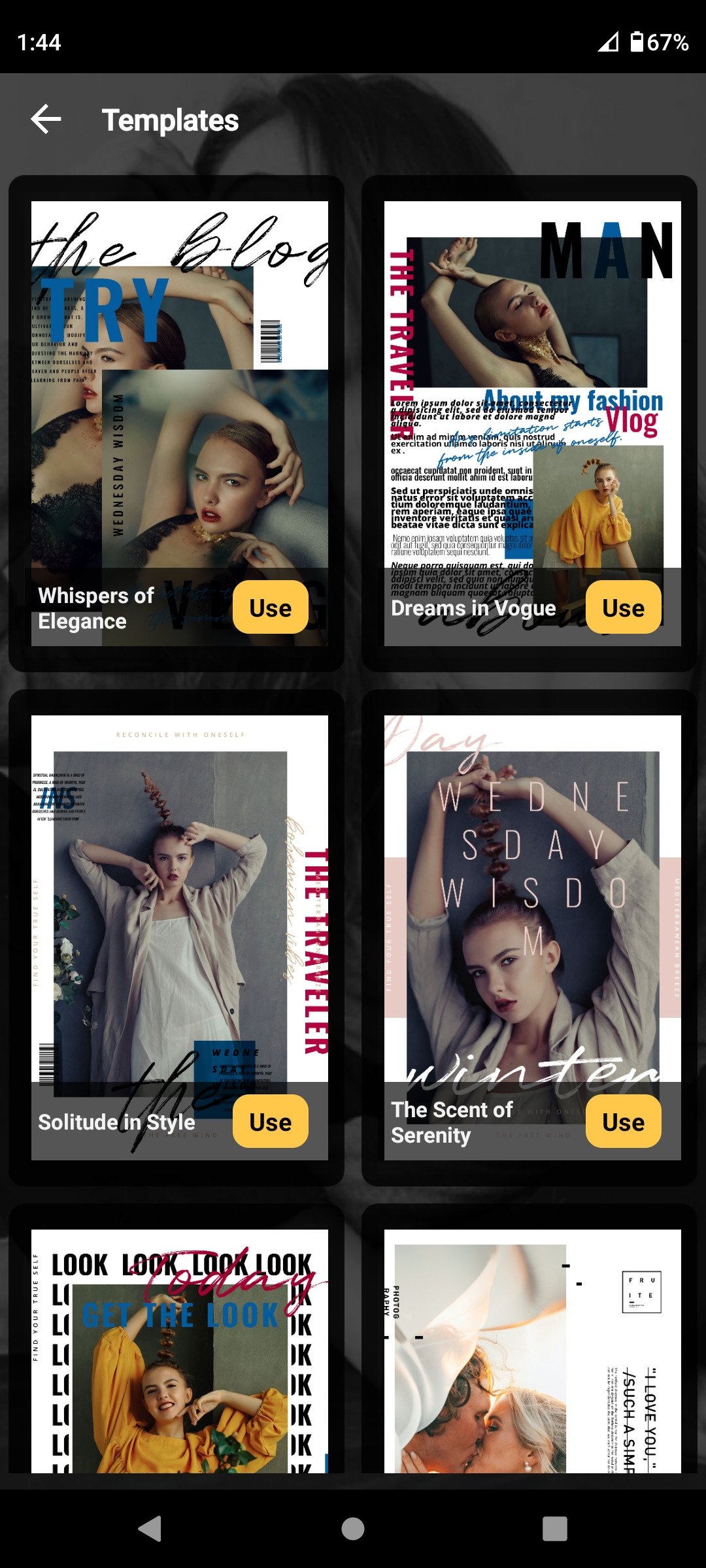The height and width of the screenshot is (1568, 706).
Task: Open the Get The Look template card
Action: (180, 1351)
